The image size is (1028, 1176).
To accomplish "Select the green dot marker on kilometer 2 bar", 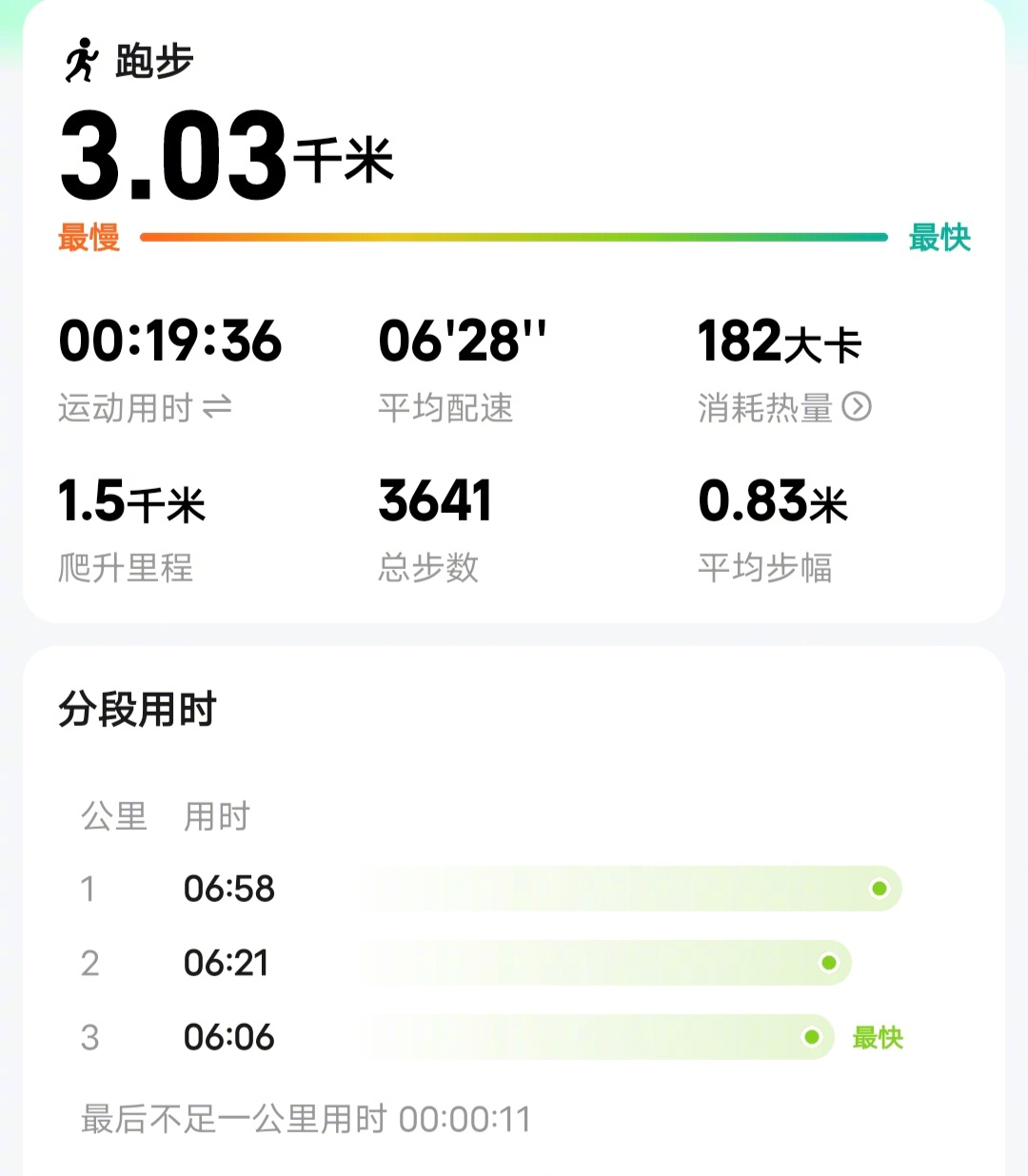I will [827, 963].
